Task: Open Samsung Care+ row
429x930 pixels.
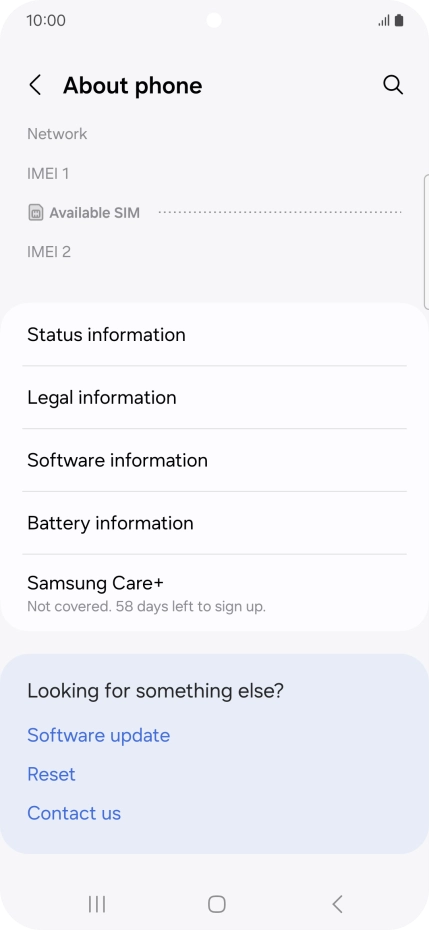Action: pos(214,593)
